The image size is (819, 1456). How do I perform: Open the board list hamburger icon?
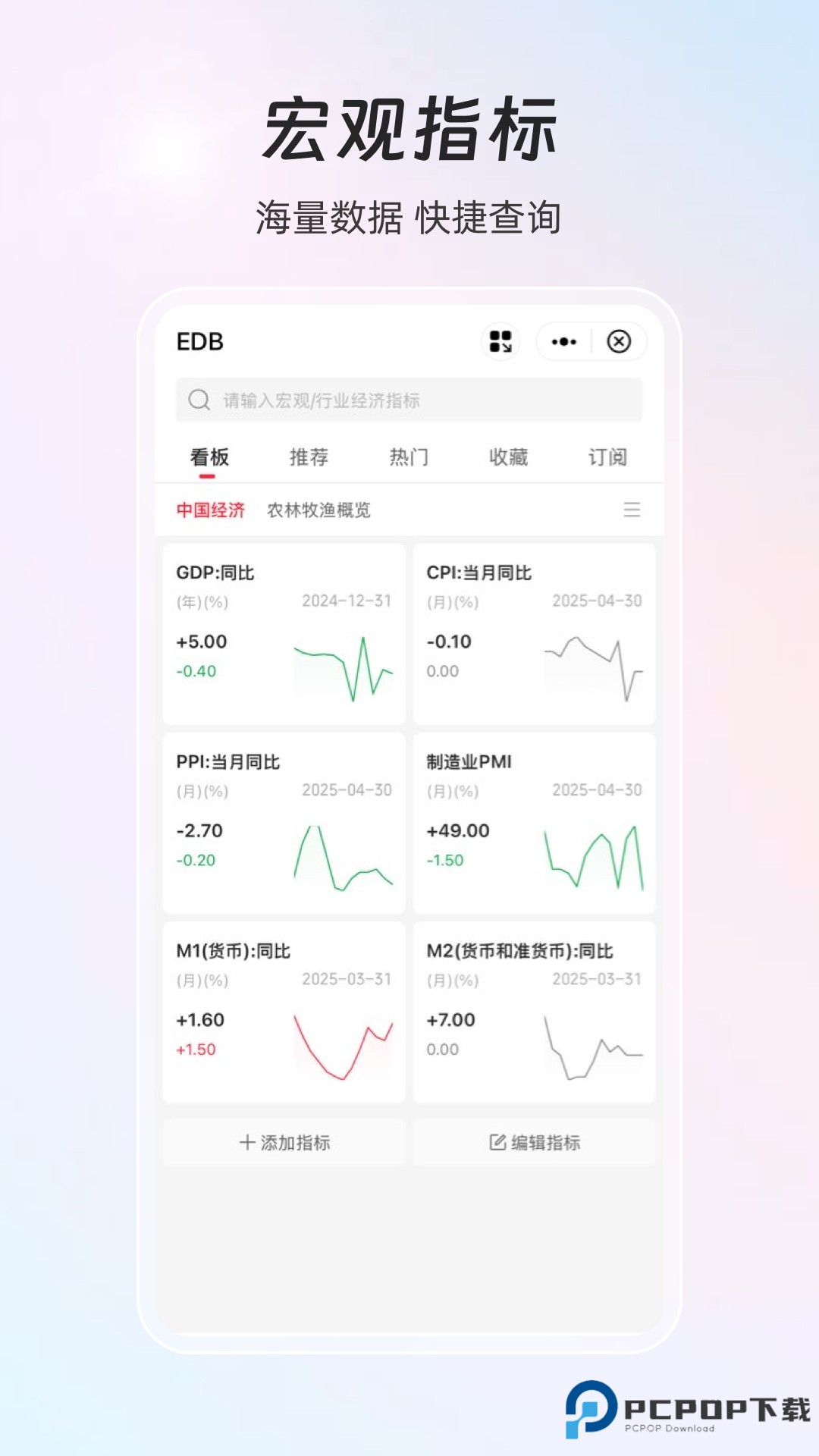coord(630,510)
